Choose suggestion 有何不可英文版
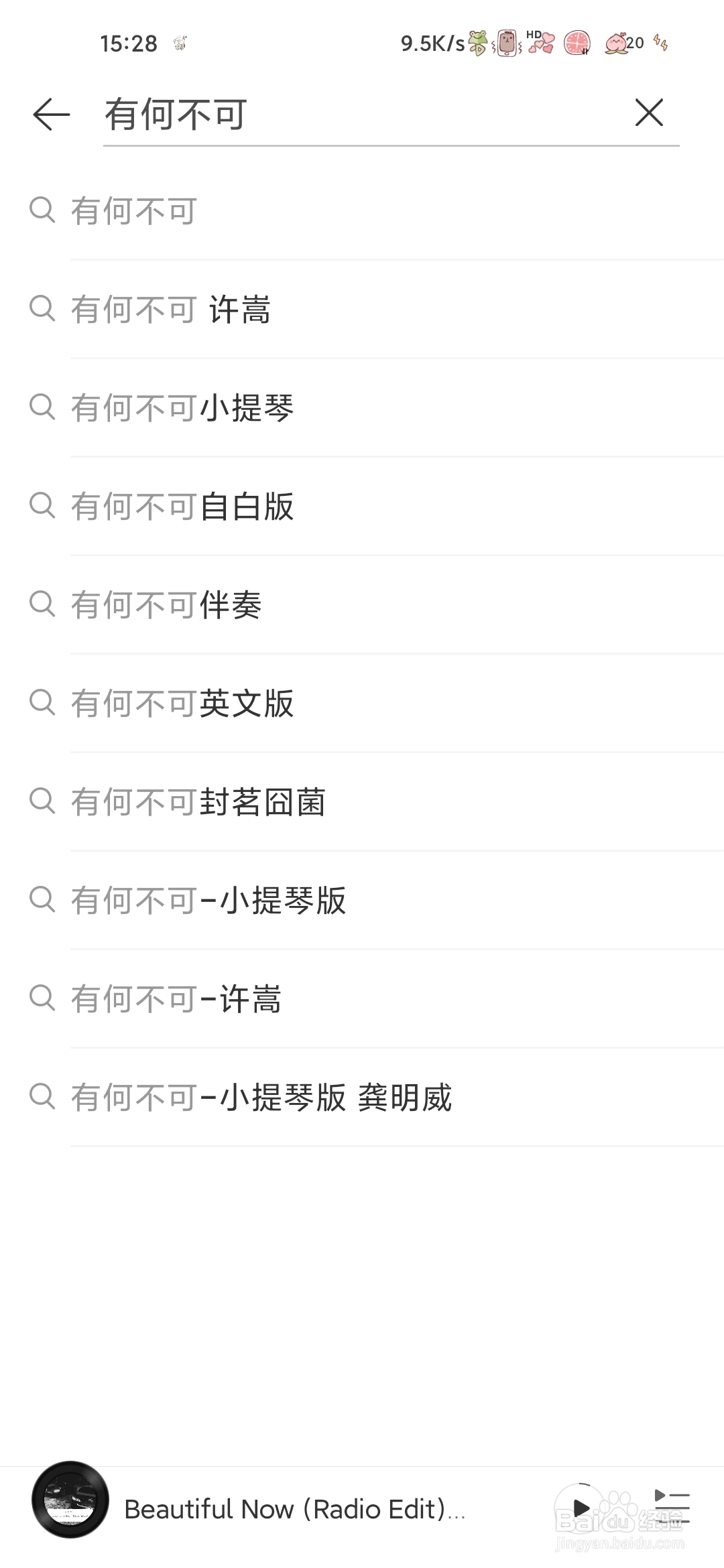This screenshot has height=1568, width=724. (362, 703)
